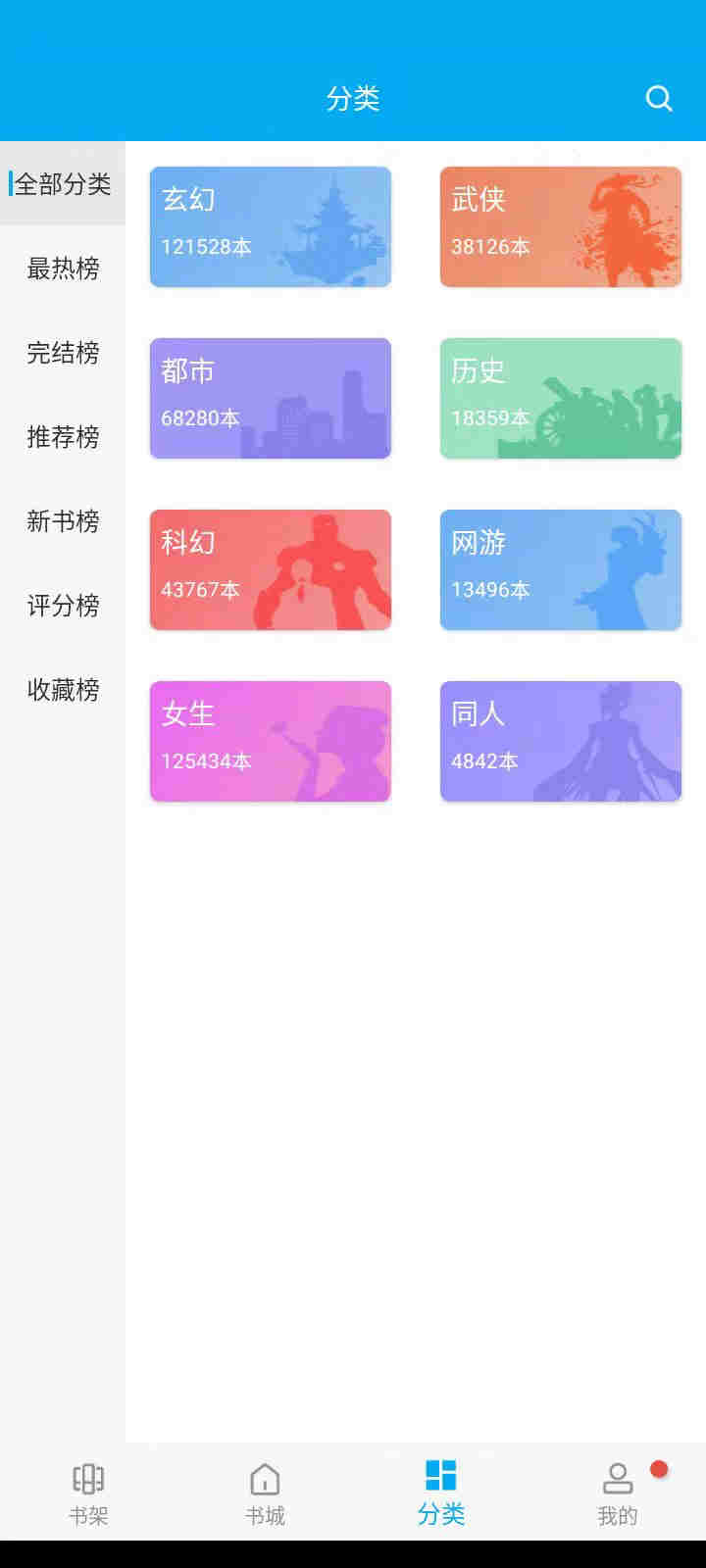View the 评分榜 ranking
Screen dimensions: 706x1568
[x=63, y=606]
